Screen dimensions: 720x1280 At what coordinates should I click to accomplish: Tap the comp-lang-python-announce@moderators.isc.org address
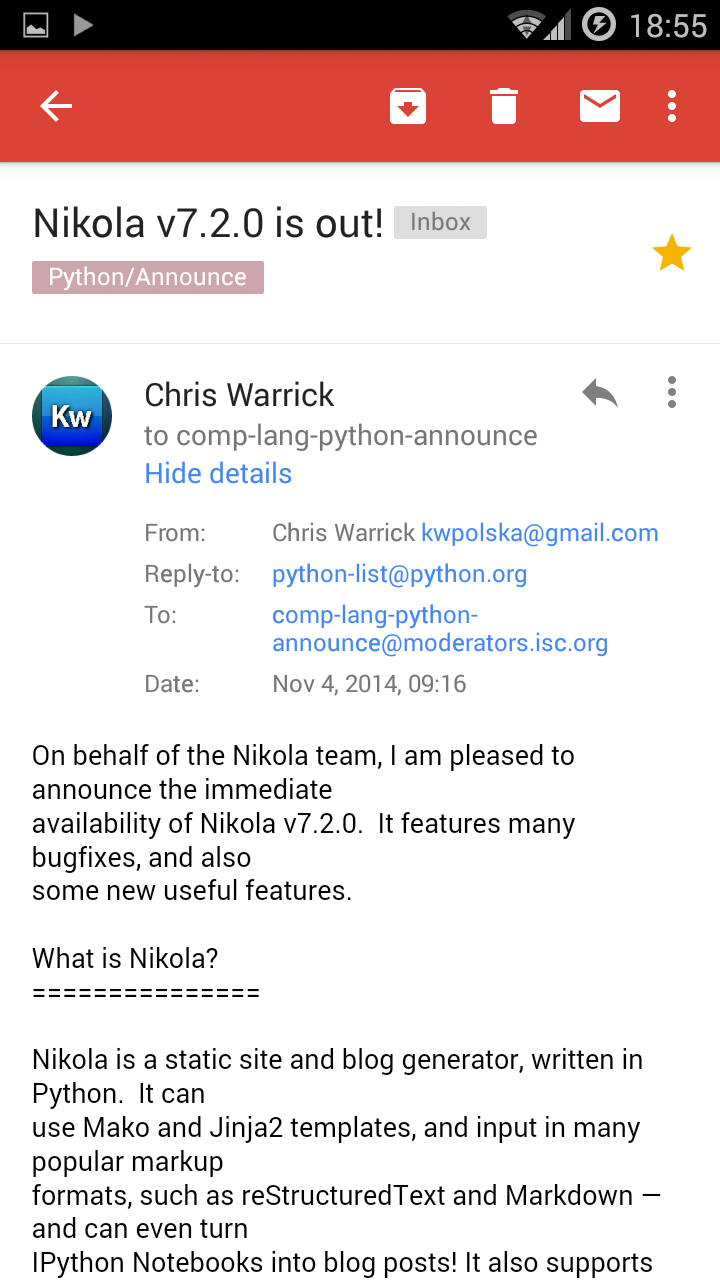440,629
